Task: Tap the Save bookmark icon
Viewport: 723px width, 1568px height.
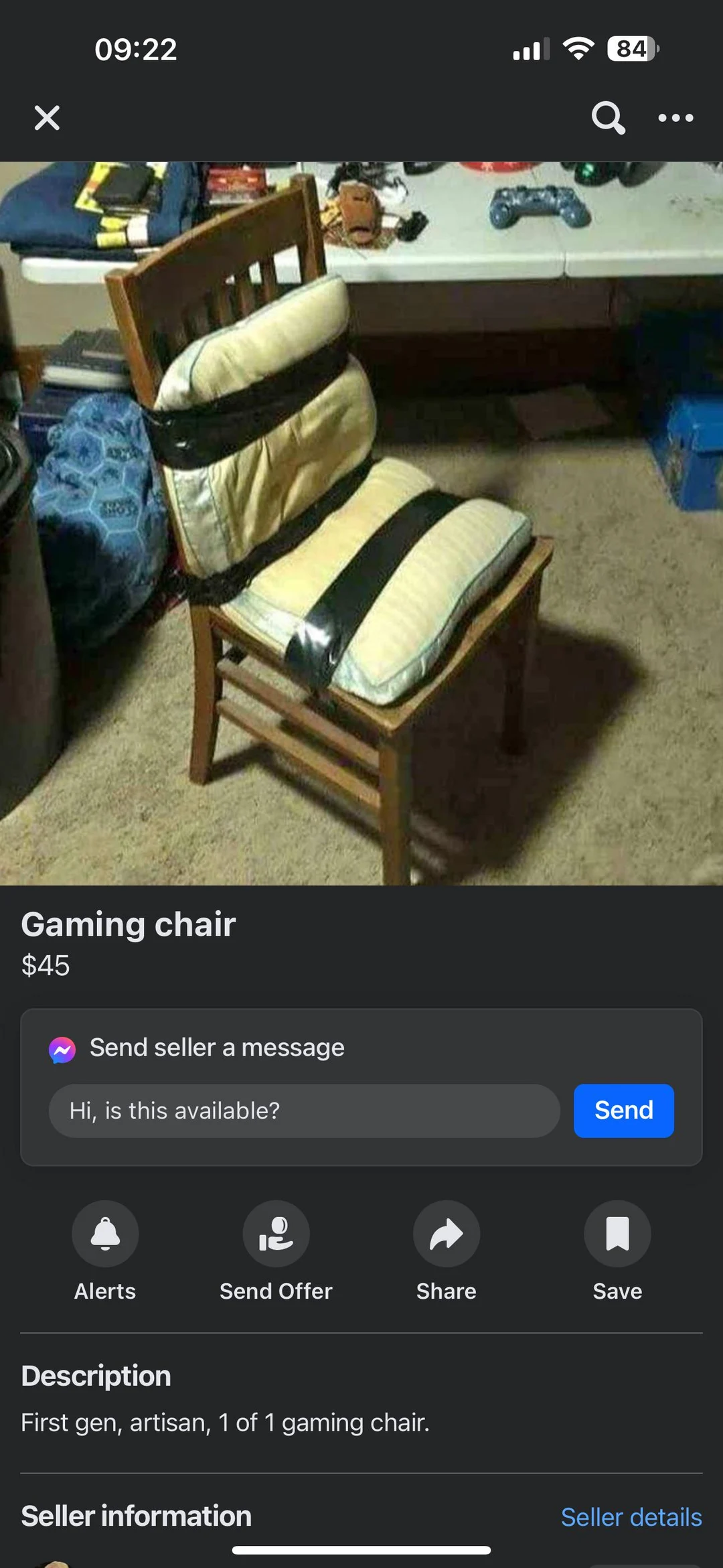Action: coord(617,1232)
